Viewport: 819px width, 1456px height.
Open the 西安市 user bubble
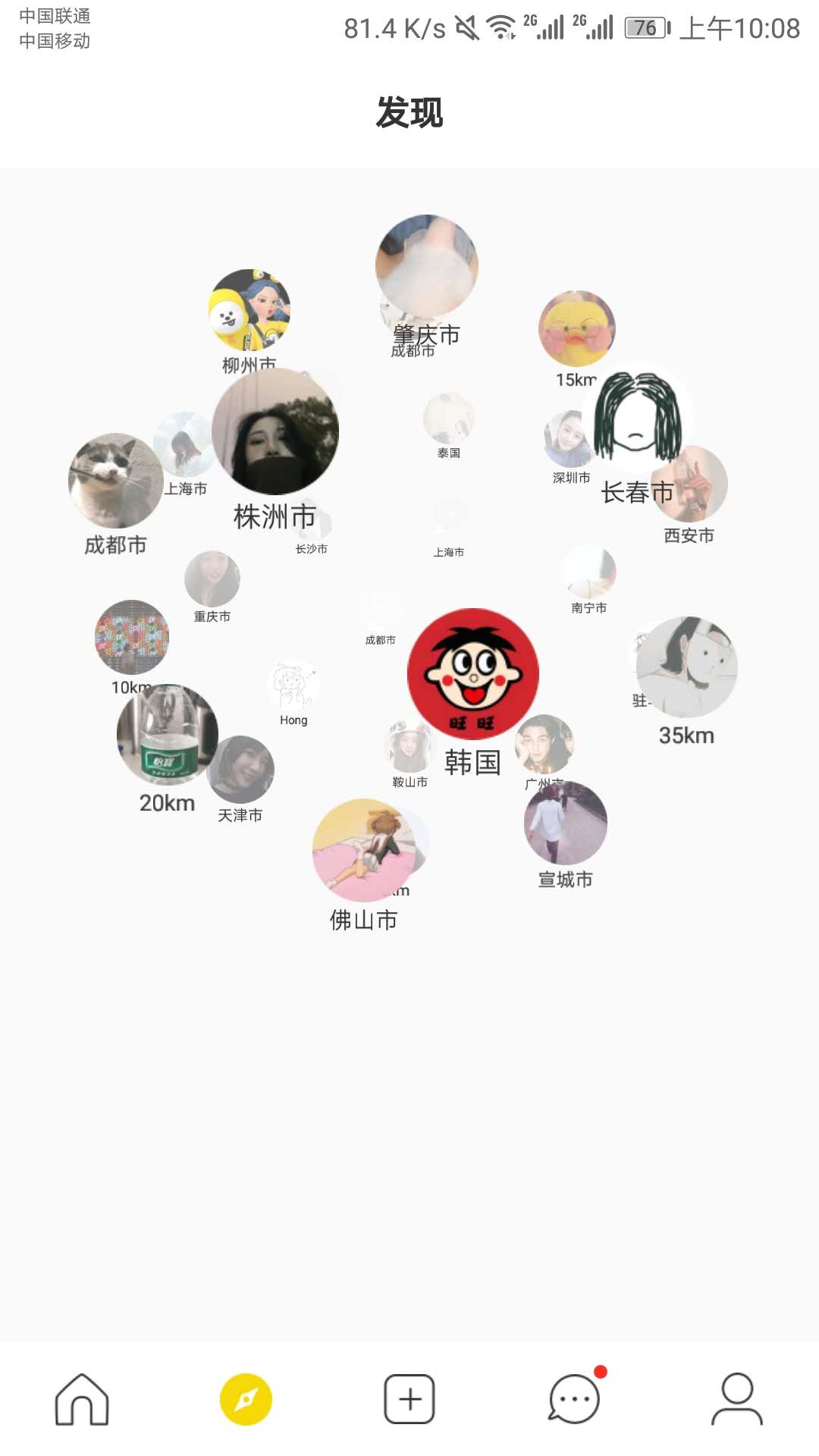click(689, 484)
